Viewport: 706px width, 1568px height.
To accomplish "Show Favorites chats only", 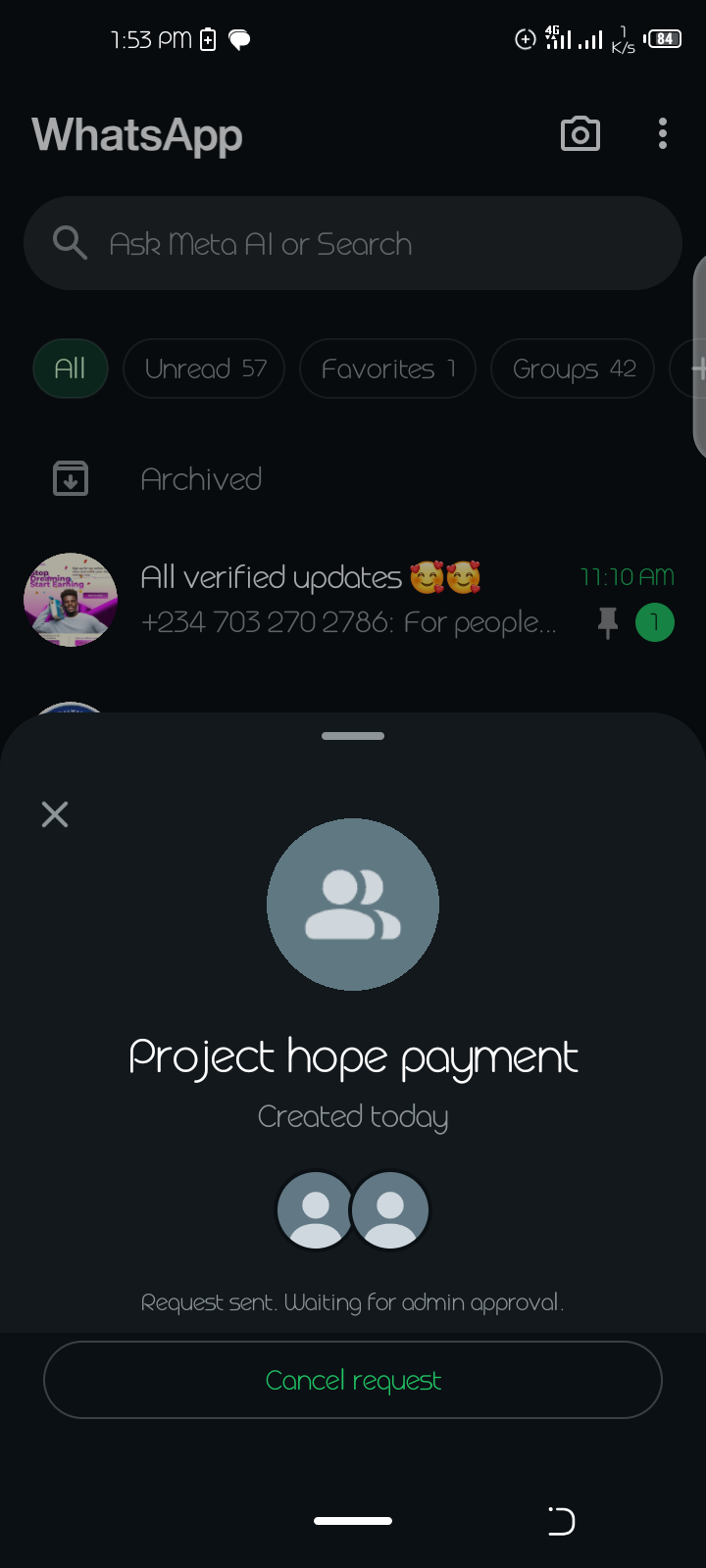I will tap(387, 368).
